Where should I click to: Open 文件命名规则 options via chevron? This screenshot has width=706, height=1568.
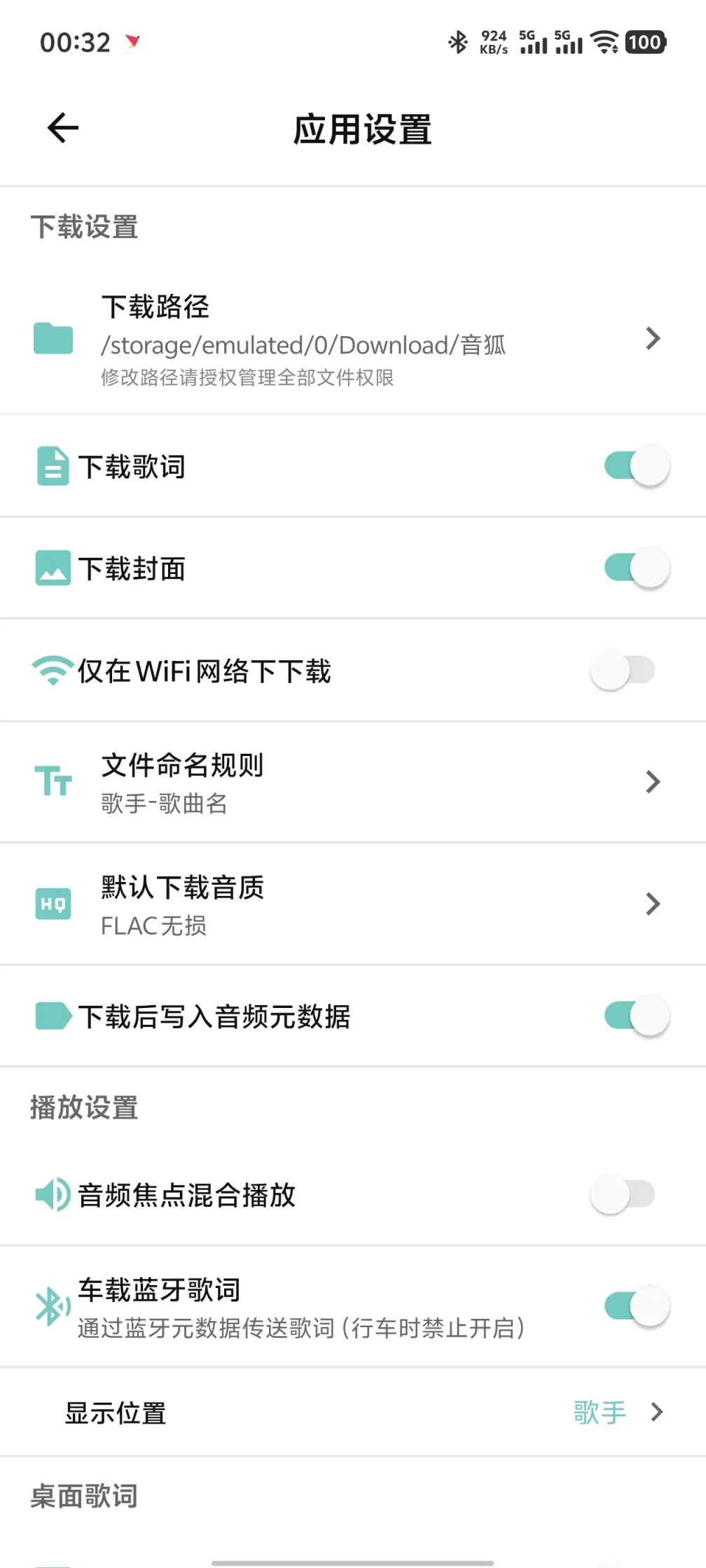click(653, 781)
